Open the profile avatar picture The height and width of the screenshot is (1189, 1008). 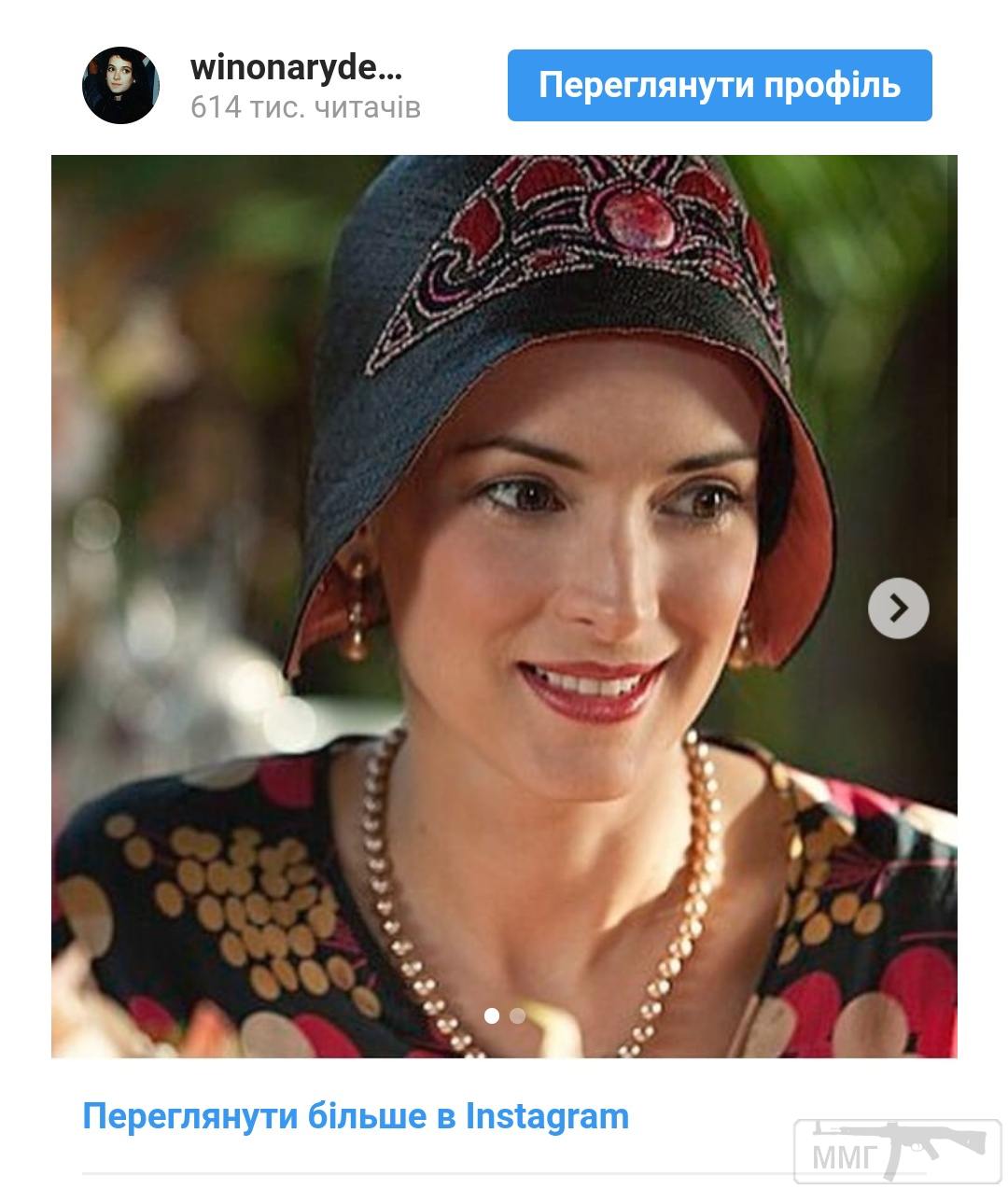tap(121, 85)
